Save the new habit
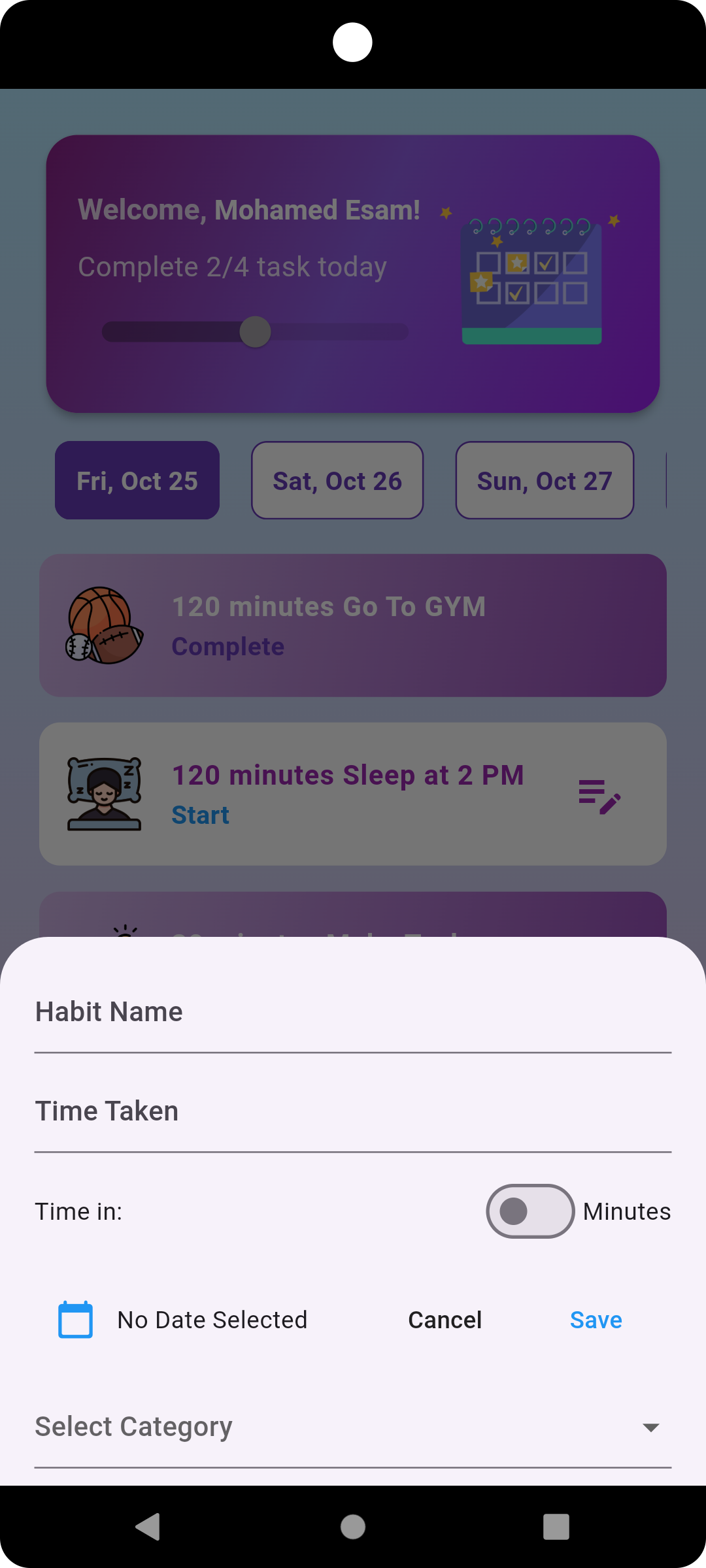706x1568 pixels. [596, 1320]
